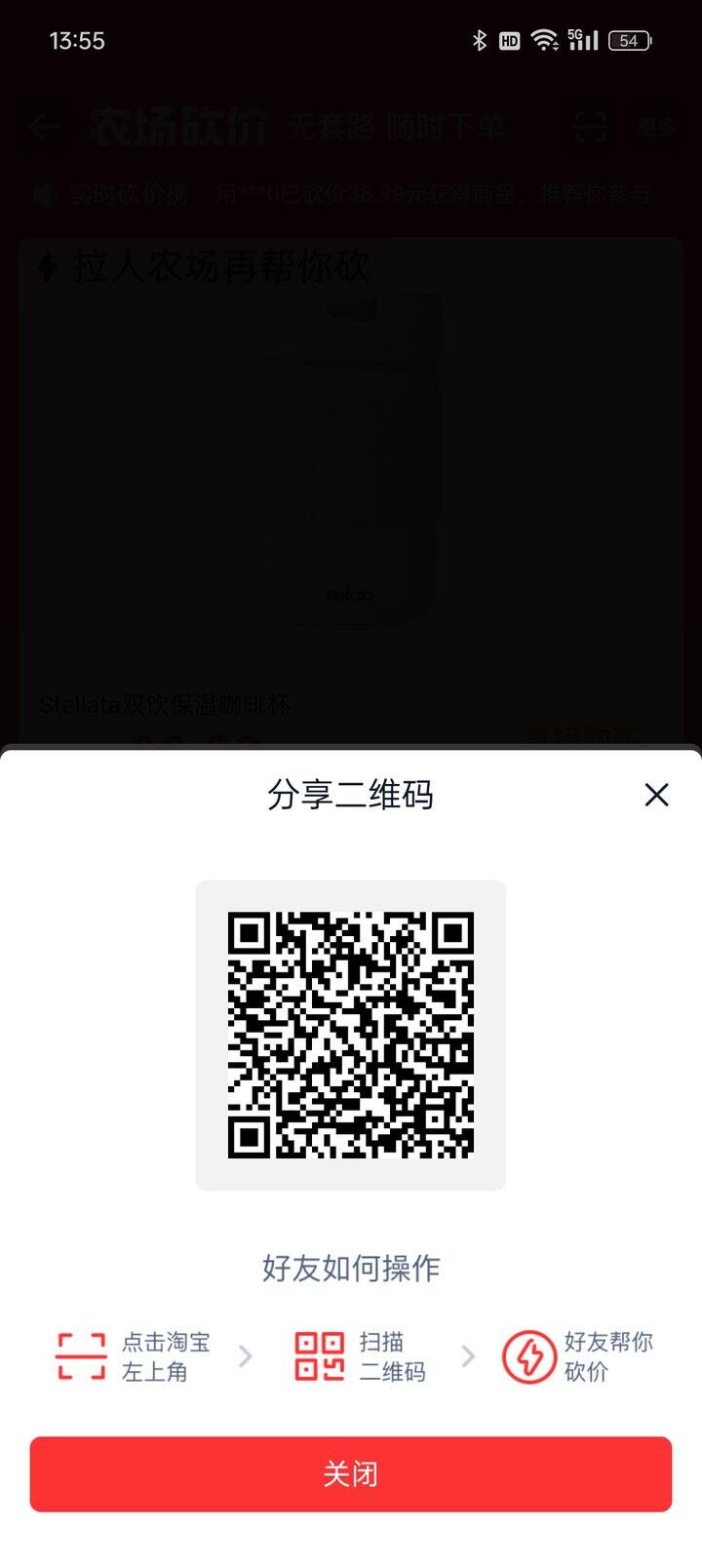Tap the loudspeaker icon on the bargain ticker

pos(45,194)
